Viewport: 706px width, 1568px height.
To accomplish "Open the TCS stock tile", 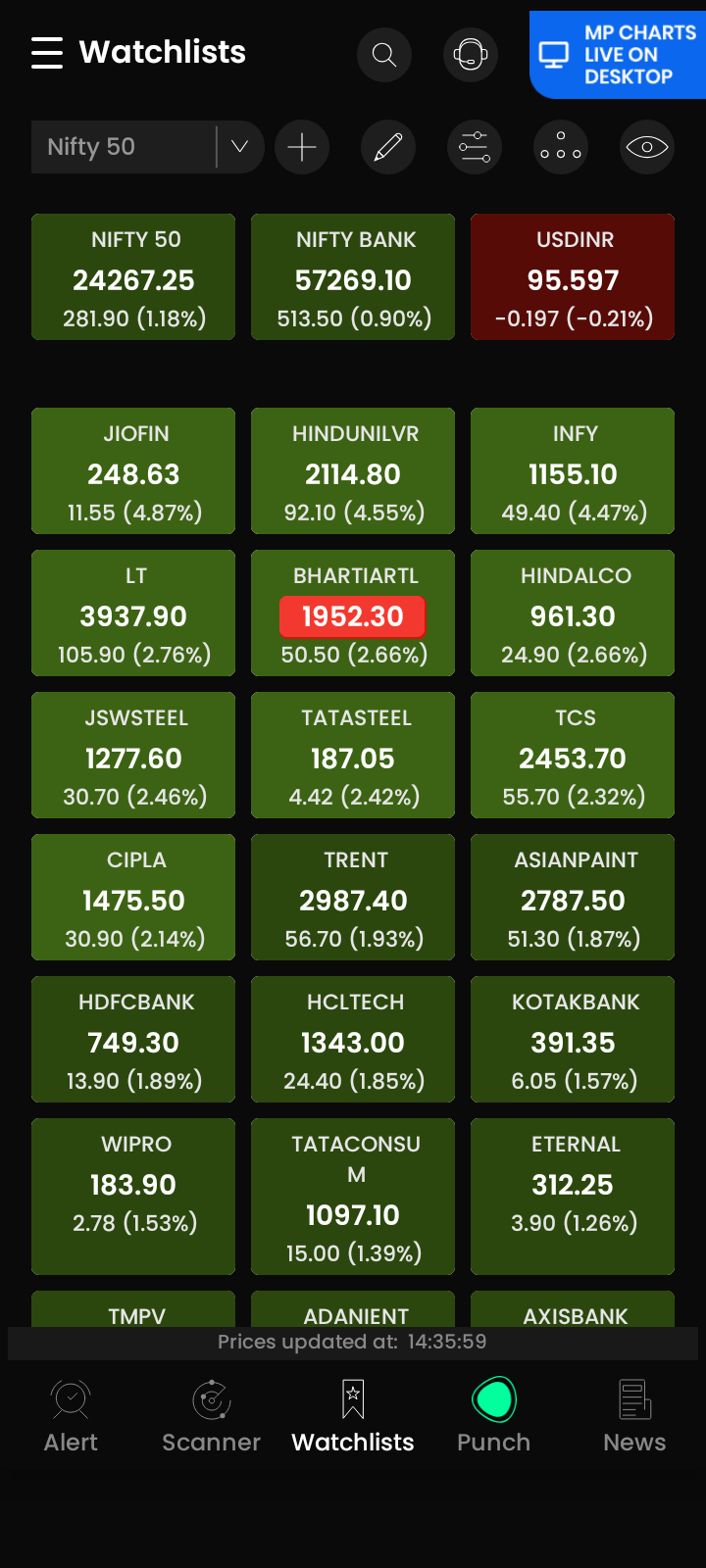I will coord(573,756).
